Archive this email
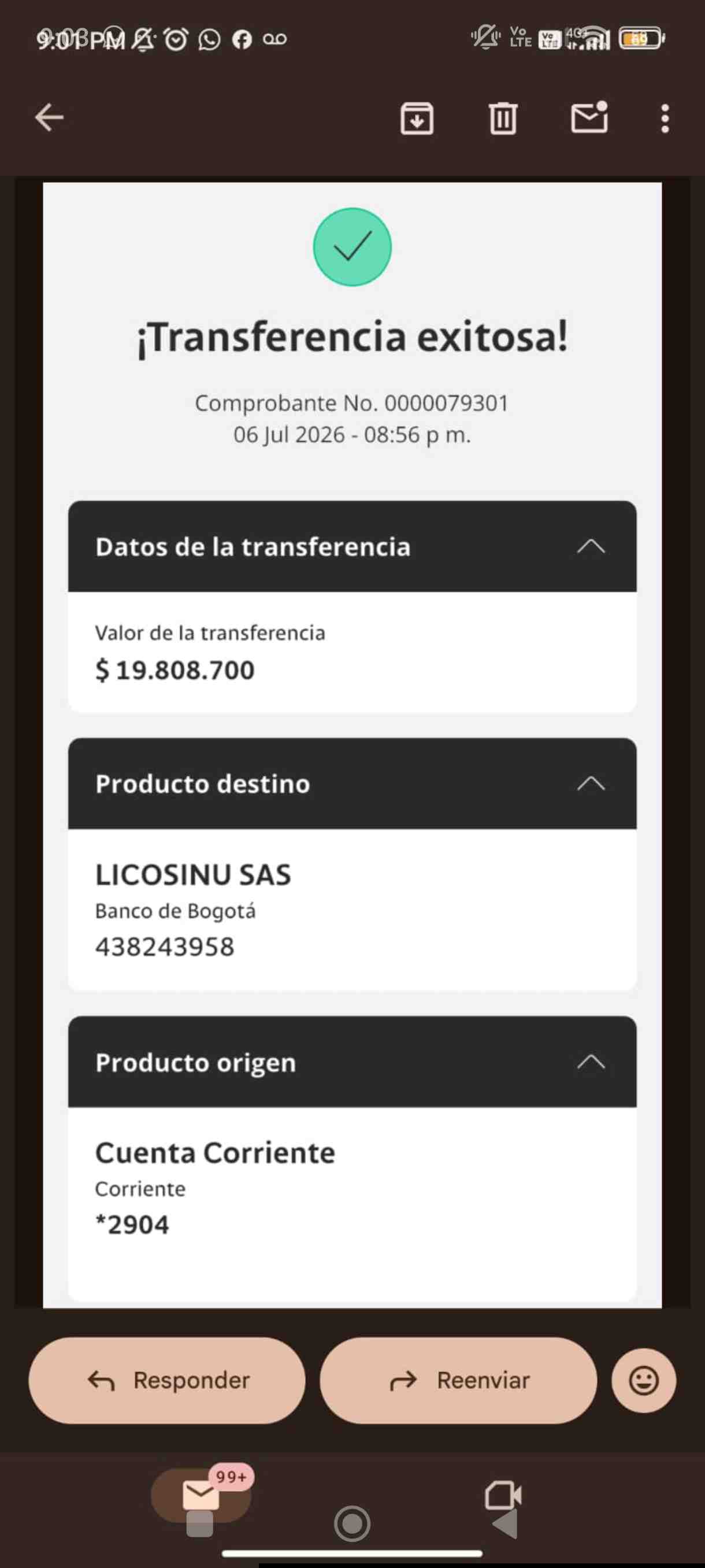This screenshot has height=1568, width=705. point(417,118)
